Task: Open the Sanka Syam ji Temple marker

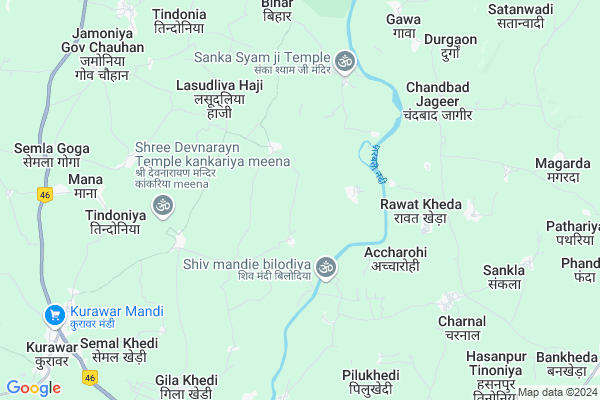Action: 345,62
